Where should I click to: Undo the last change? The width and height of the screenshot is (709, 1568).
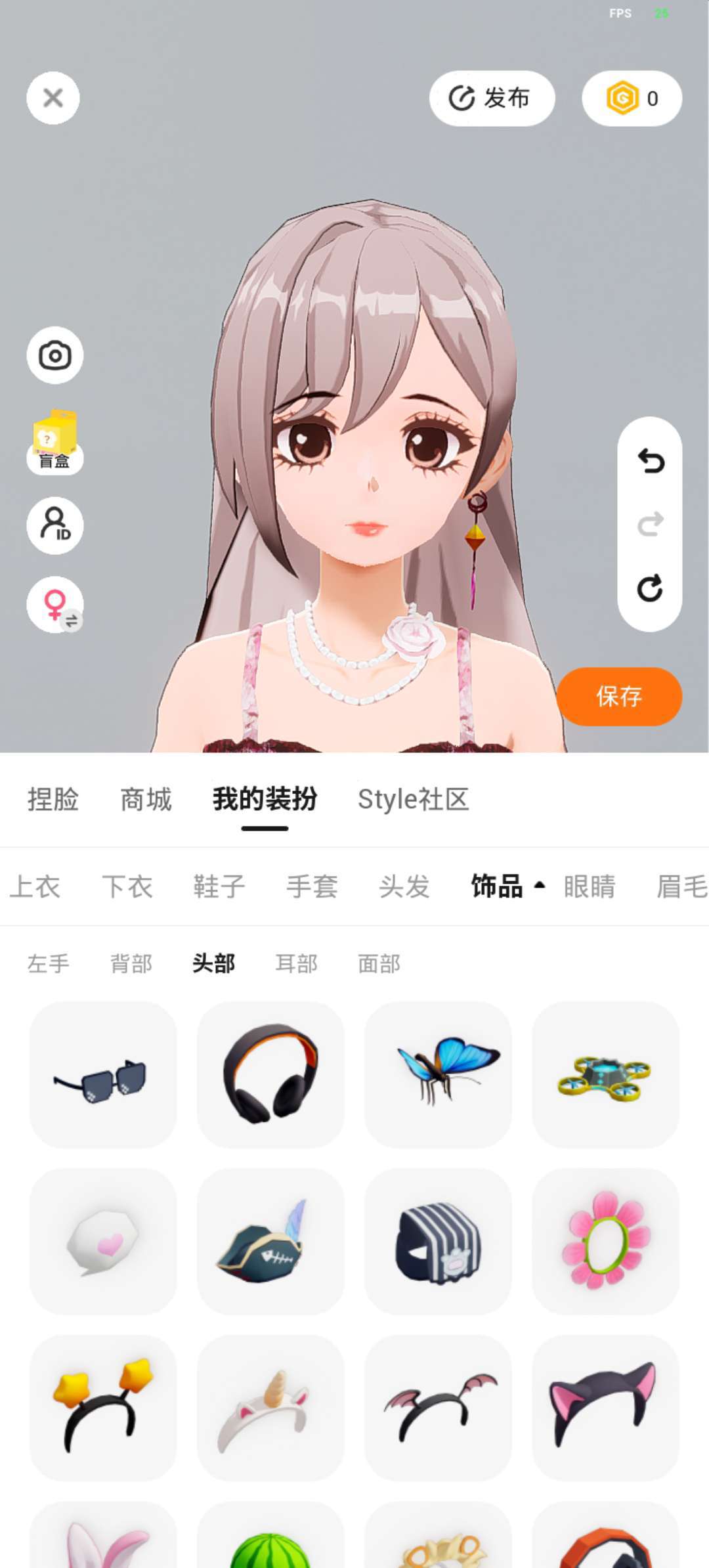tap(650, 461)
